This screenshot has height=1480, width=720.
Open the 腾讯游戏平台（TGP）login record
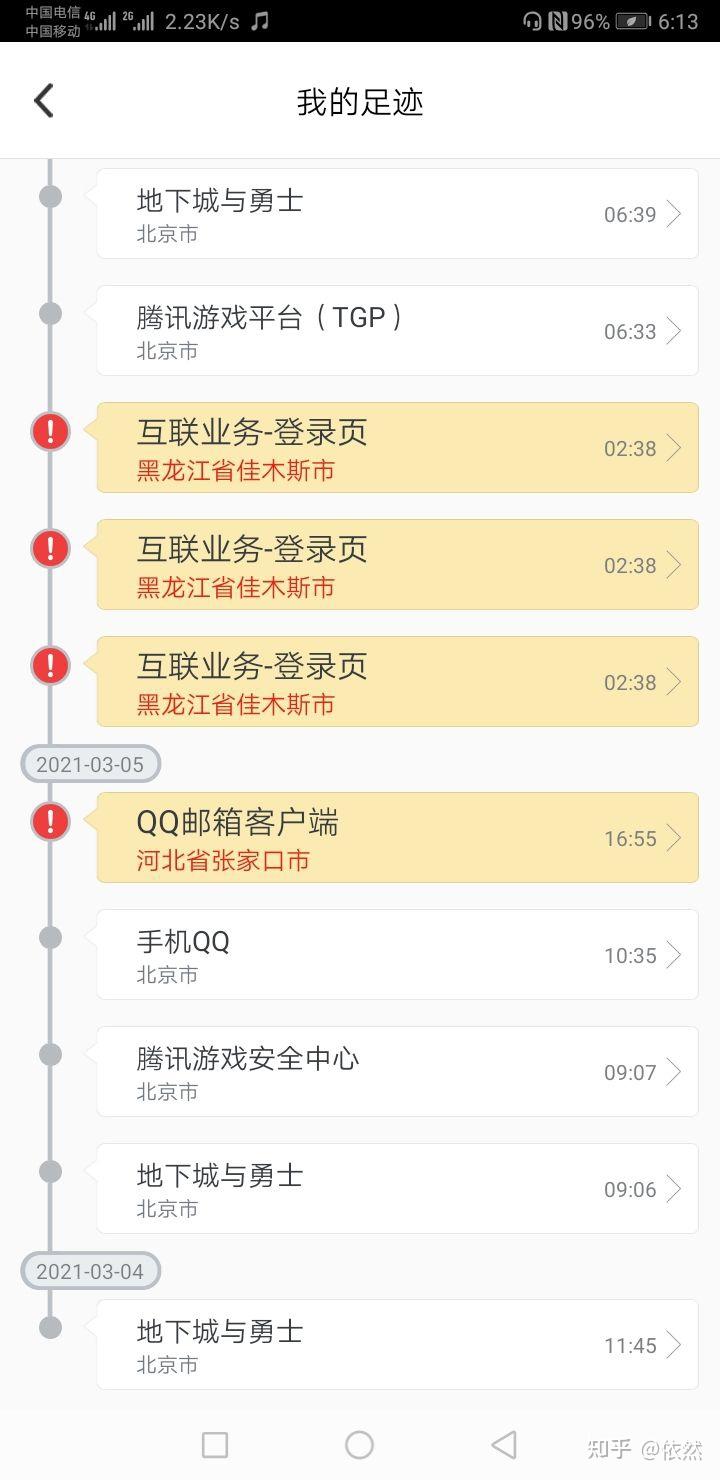pyautogui.click(x=397, y=330)
